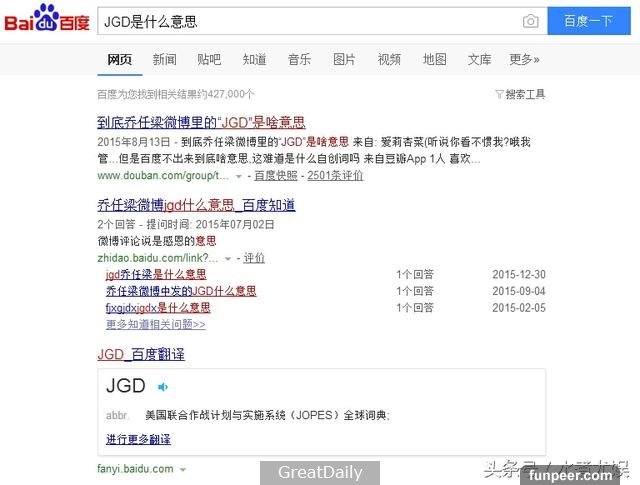Image resolution: width=640 pixels, height=485 pixels.
Task: Switch to the 知道 tab
Action: point(254,60)
